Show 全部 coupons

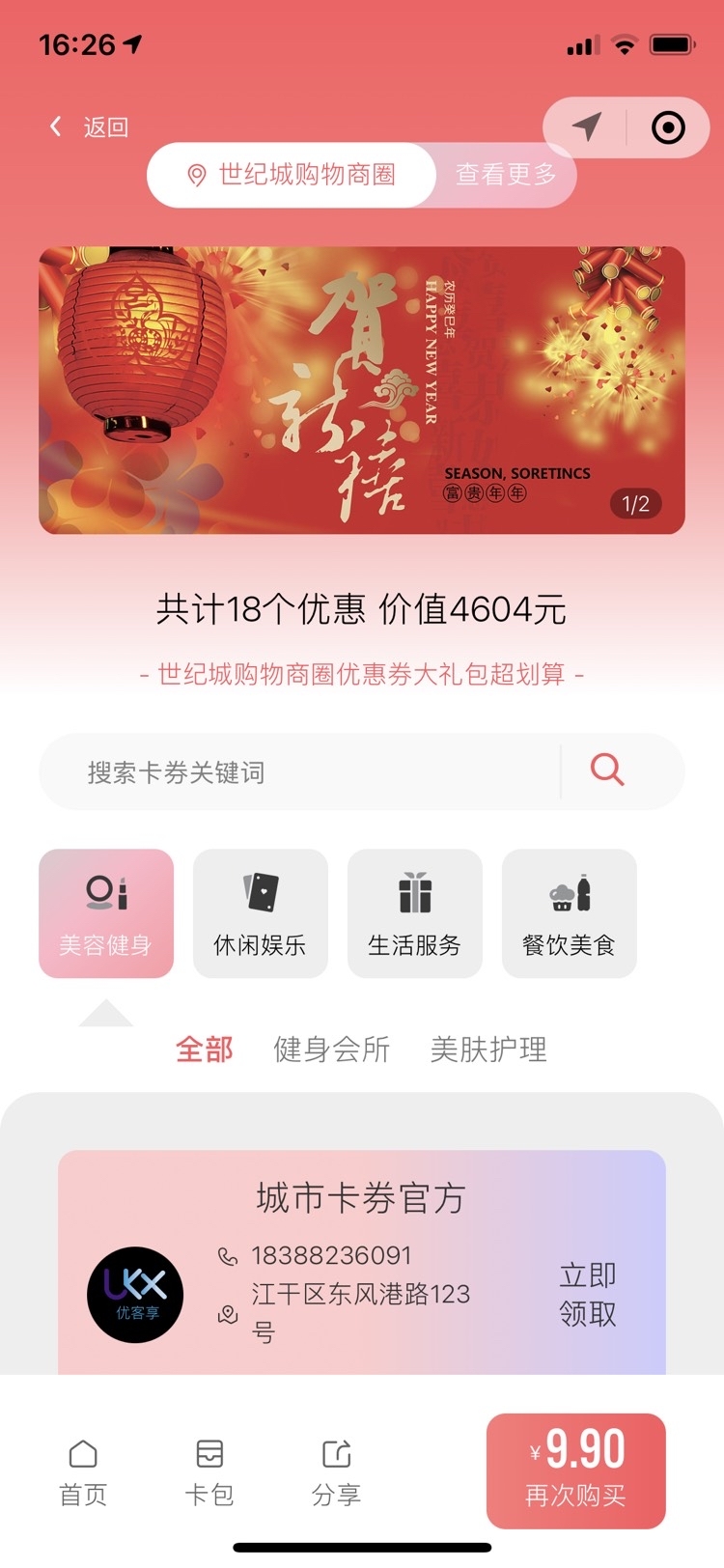click(x=205, y=1050)
